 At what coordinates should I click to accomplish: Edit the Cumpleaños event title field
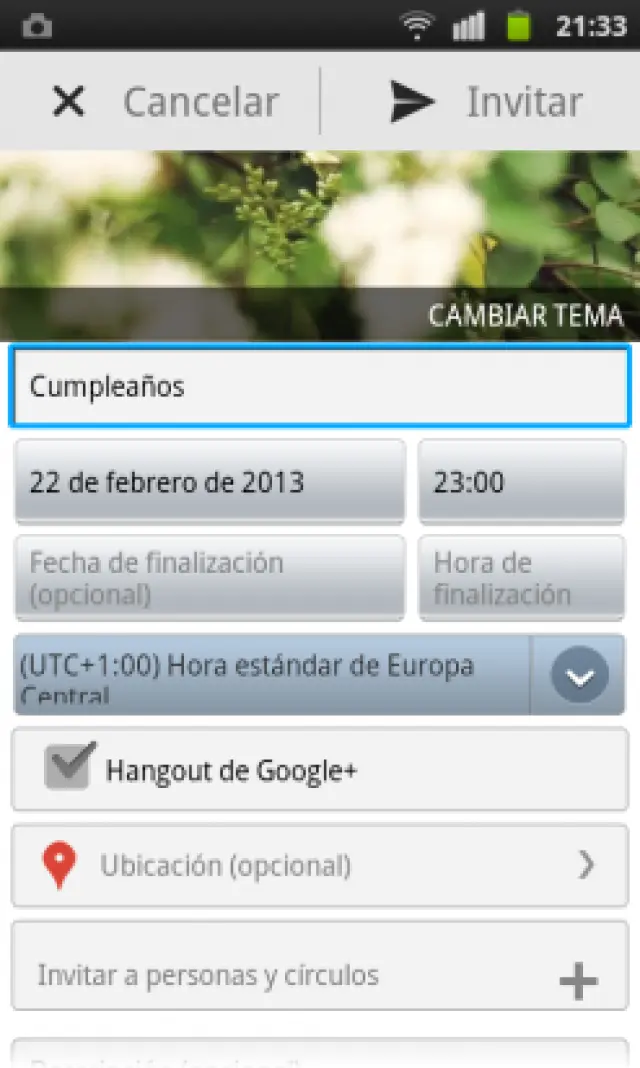tap(320, 386)
